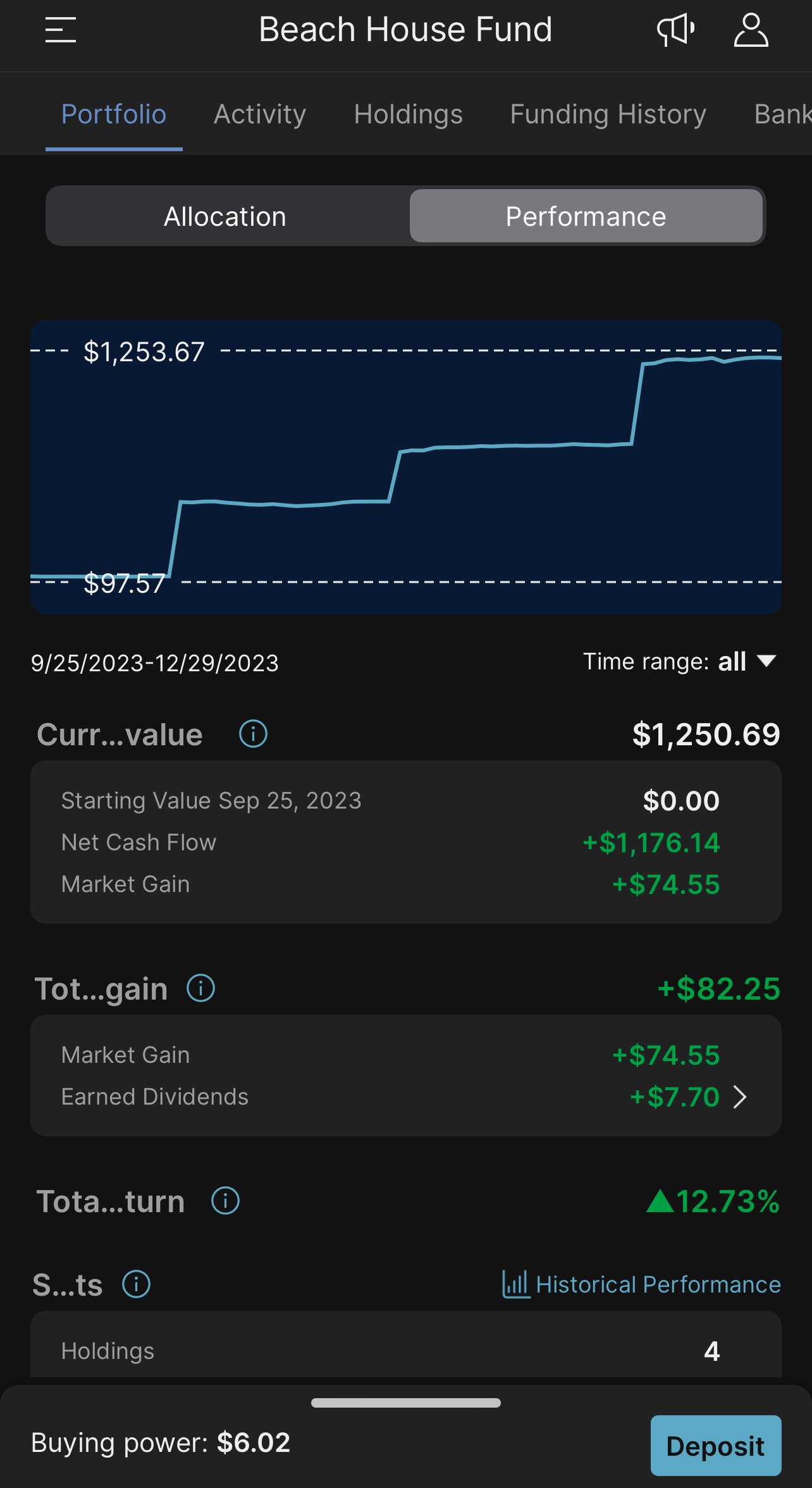The height and width of the screenshot is (1488, 812).
Task: Open Earned Dividends details
Action: click(x=739, y=1097)
